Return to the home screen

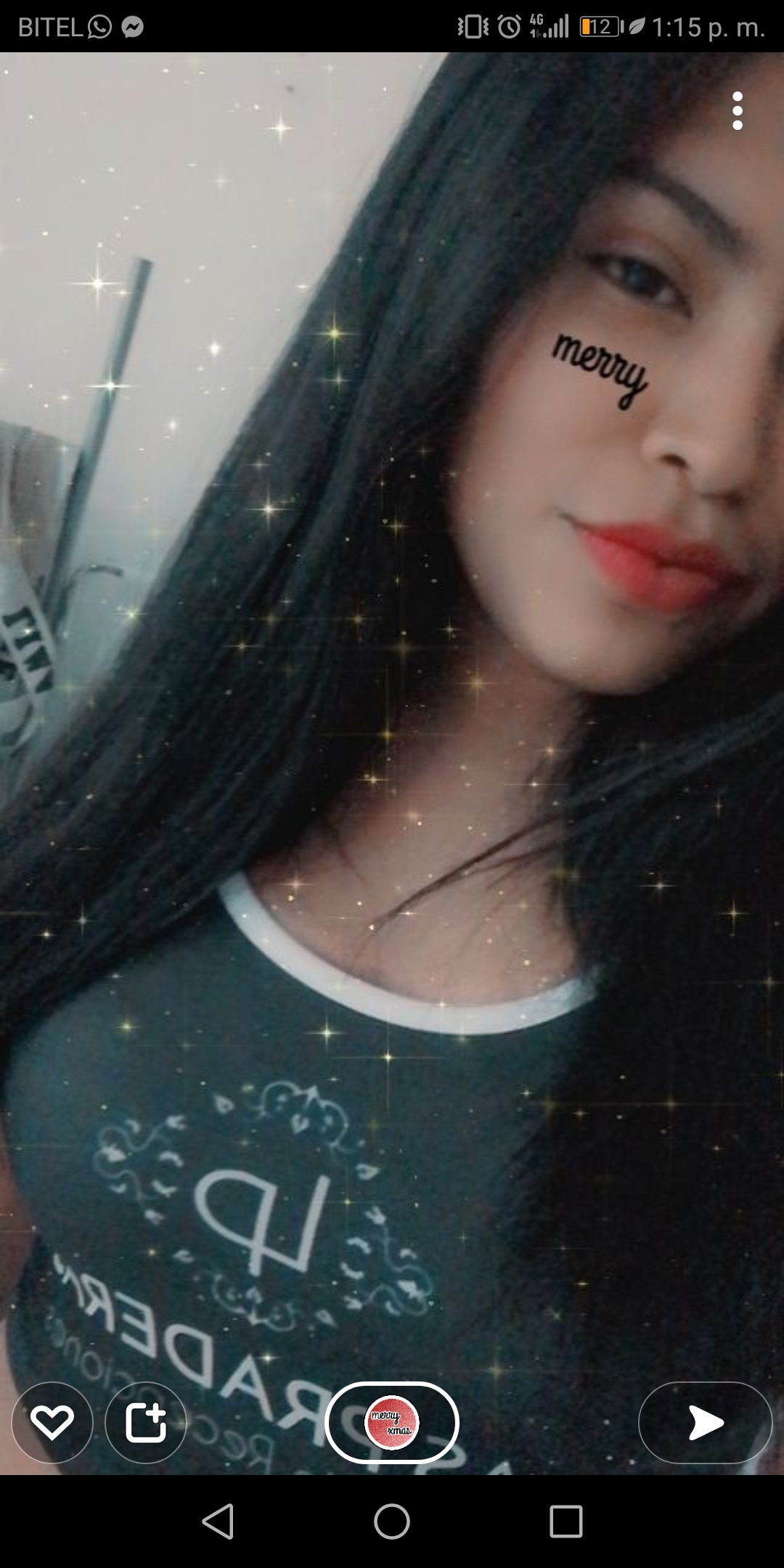(392, 1521)
